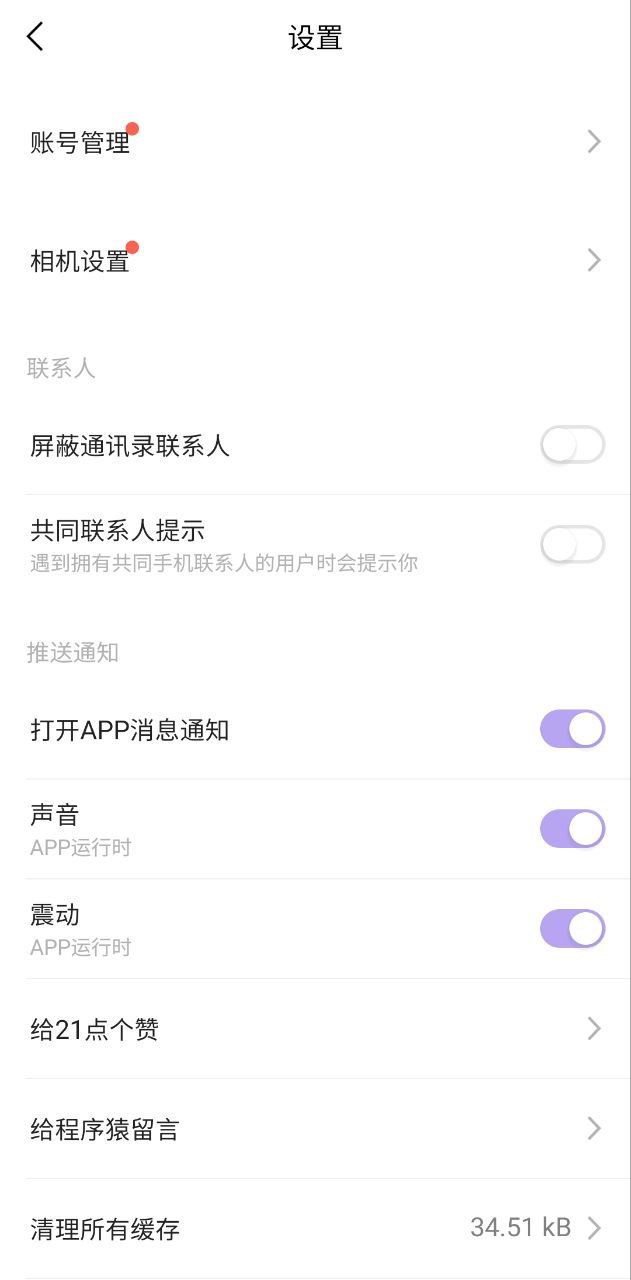This screenshot has width=631, height=1280.
Task: Turn off 声音 notification sound
Action: 572,829
